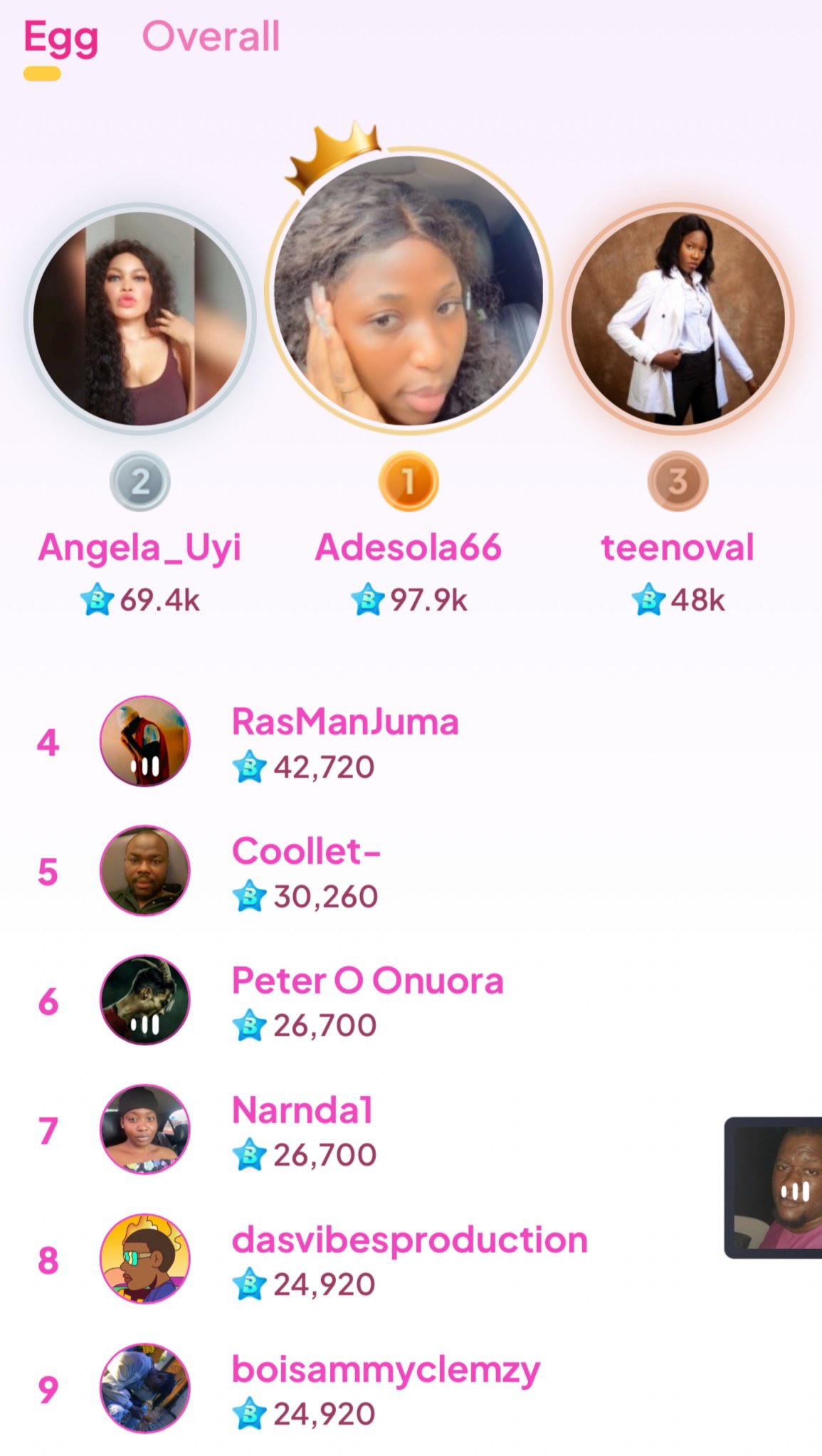Click the star icon next to 42,720

pyautogui.click(x=249, y=767)
